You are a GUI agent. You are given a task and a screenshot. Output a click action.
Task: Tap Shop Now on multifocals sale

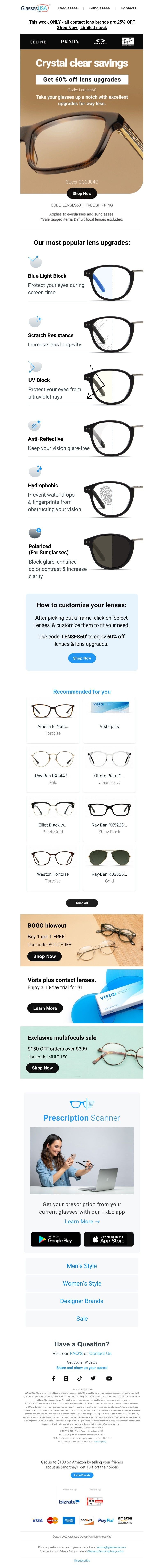pos(42,1068)
